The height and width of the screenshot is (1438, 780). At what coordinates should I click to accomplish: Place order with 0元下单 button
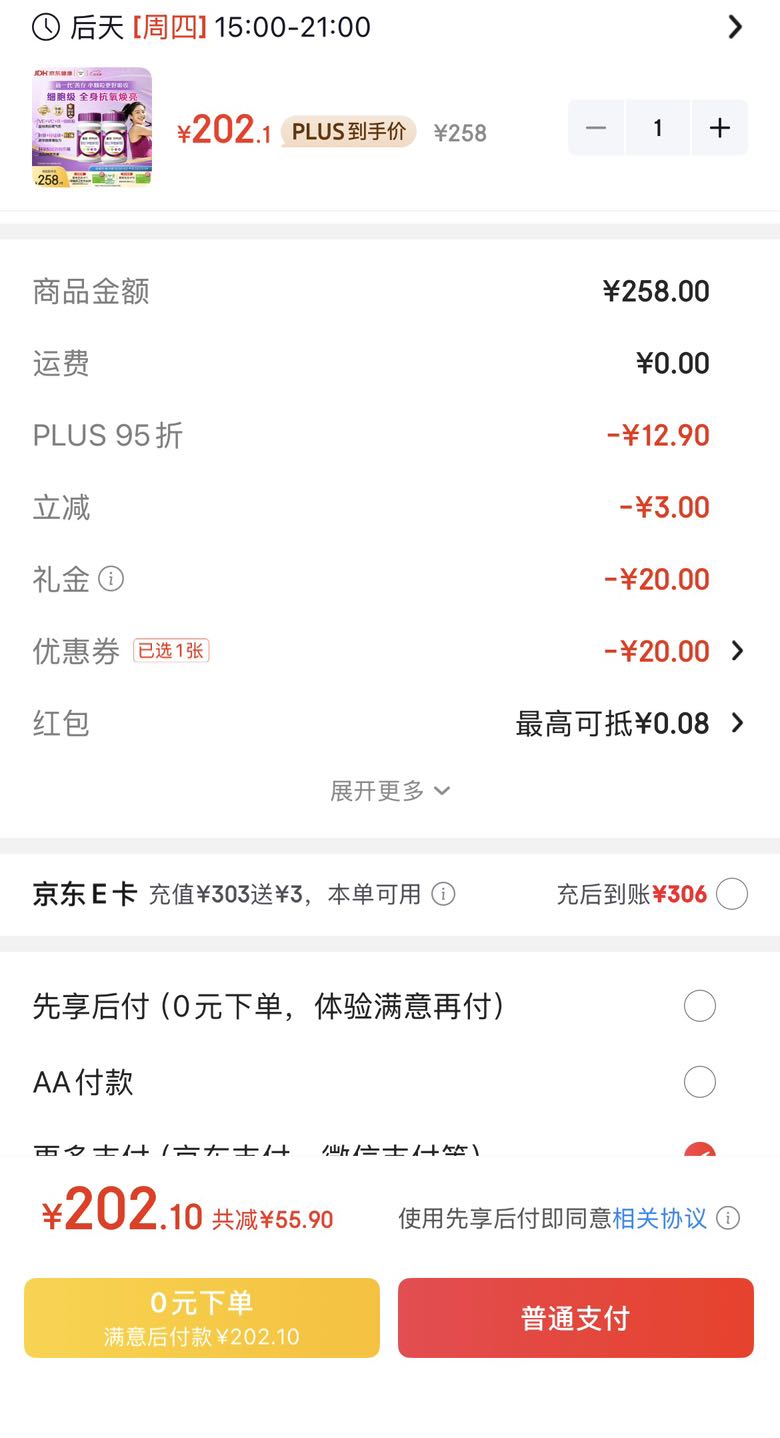[x=202, y=1318]
